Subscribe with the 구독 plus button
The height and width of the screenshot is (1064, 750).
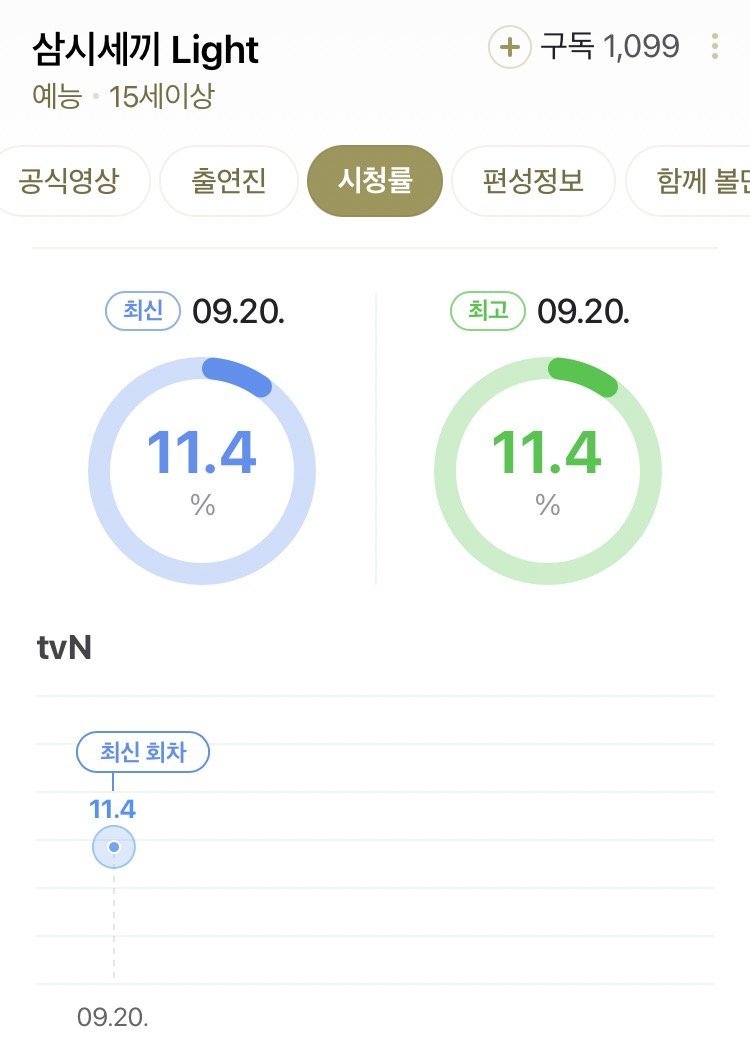click(x=510, y=47)
